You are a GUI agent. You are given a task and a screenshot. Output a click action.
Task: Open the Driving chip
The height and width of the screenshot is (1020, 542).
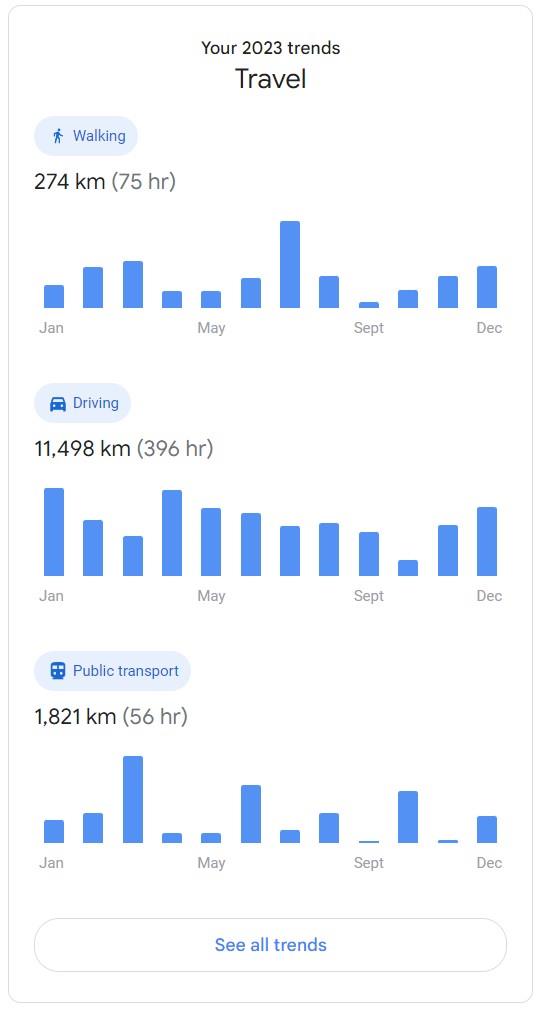pos(83,403)
